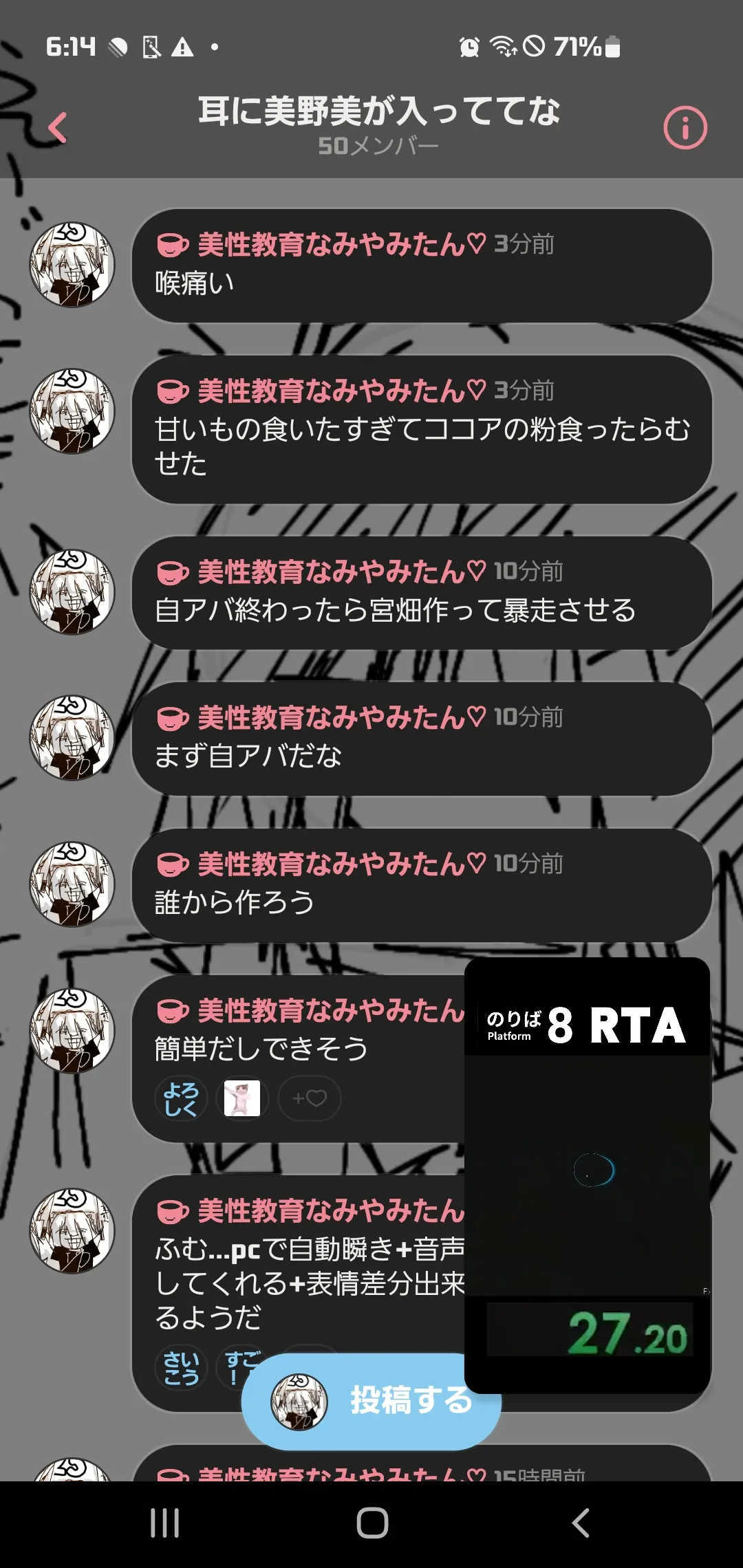This screenshot has width=743, height=1568.
Task: Open the 自アバ終わったら宮畑作って post
Action: (x=422, y=592)
